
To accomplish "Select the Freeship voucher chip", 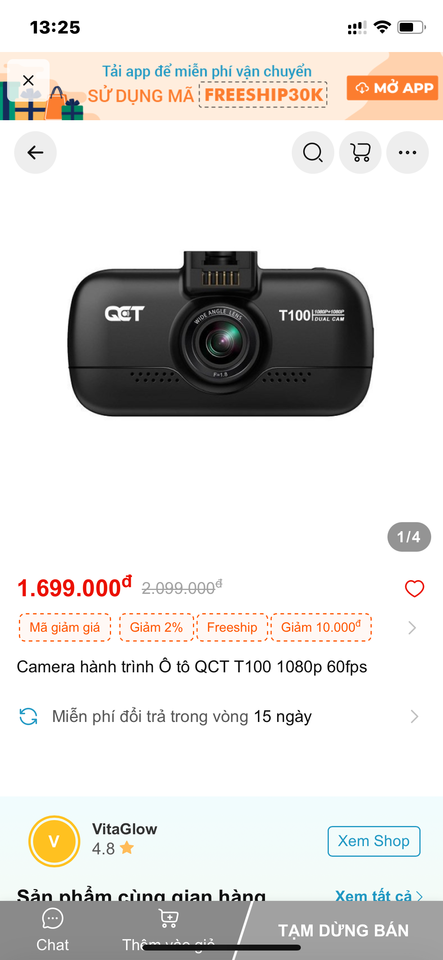I will tap(232, 628).
